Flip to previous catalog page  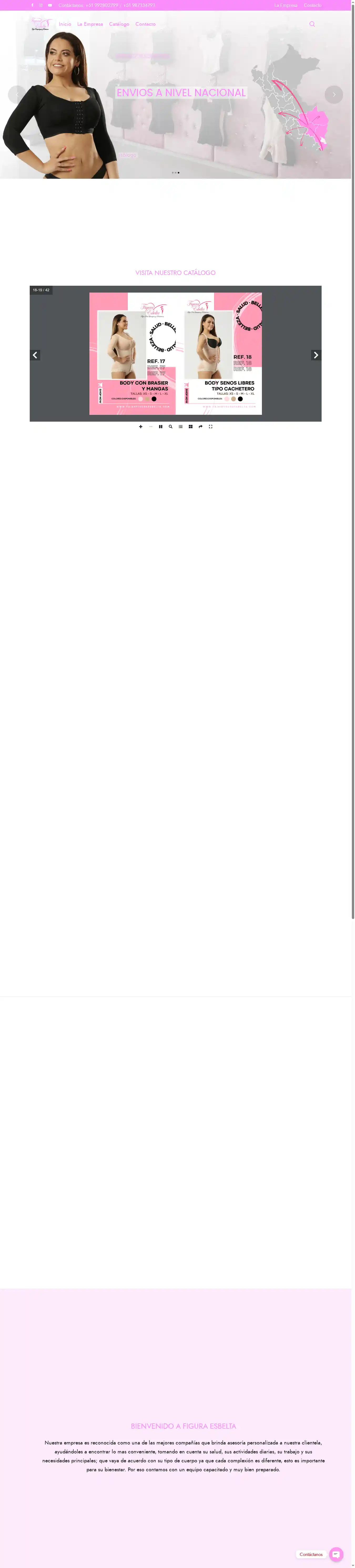point(35,355)
